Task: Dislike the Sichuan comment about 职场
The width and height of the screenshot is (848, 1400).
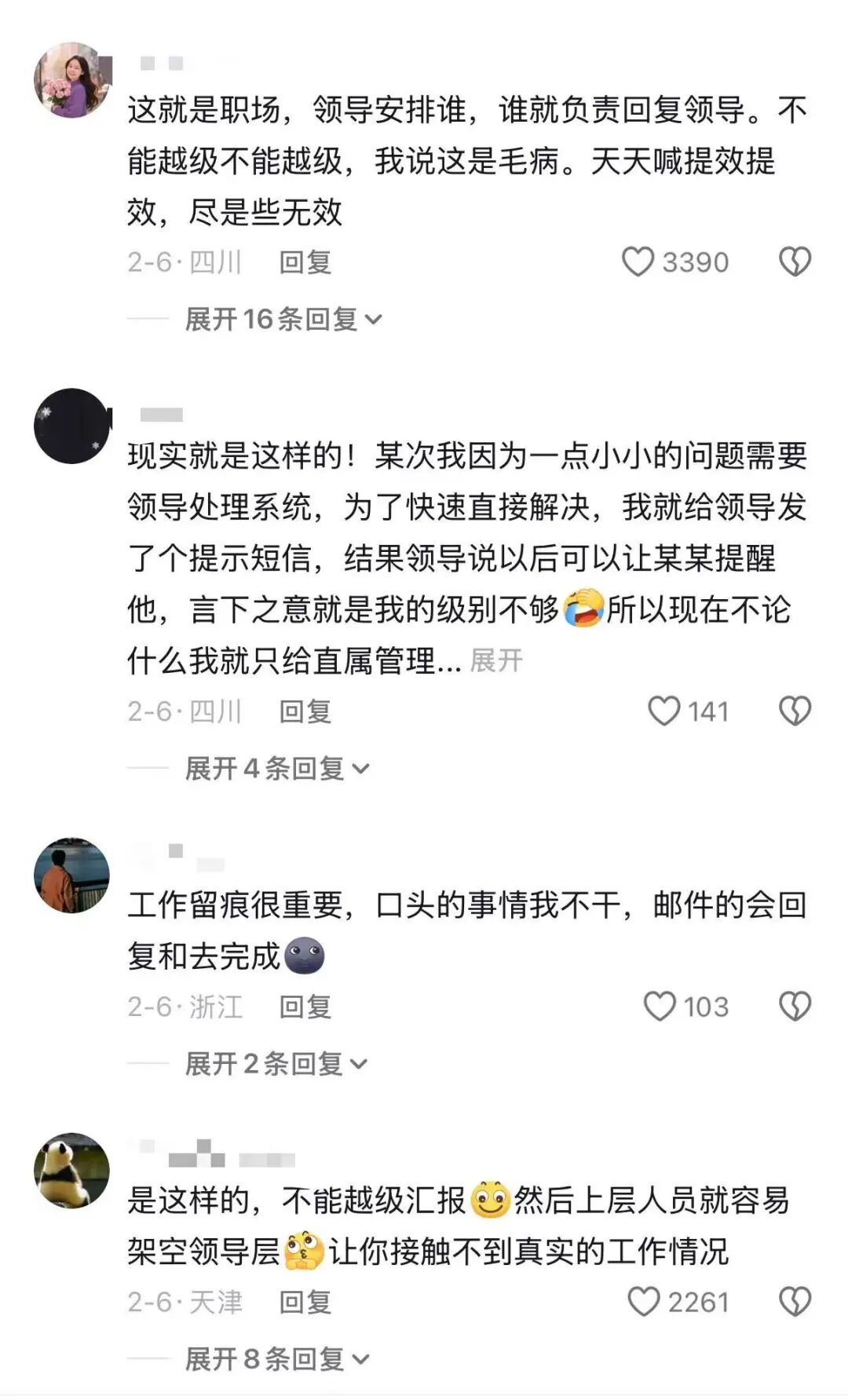Action: (x=795, y=262)
